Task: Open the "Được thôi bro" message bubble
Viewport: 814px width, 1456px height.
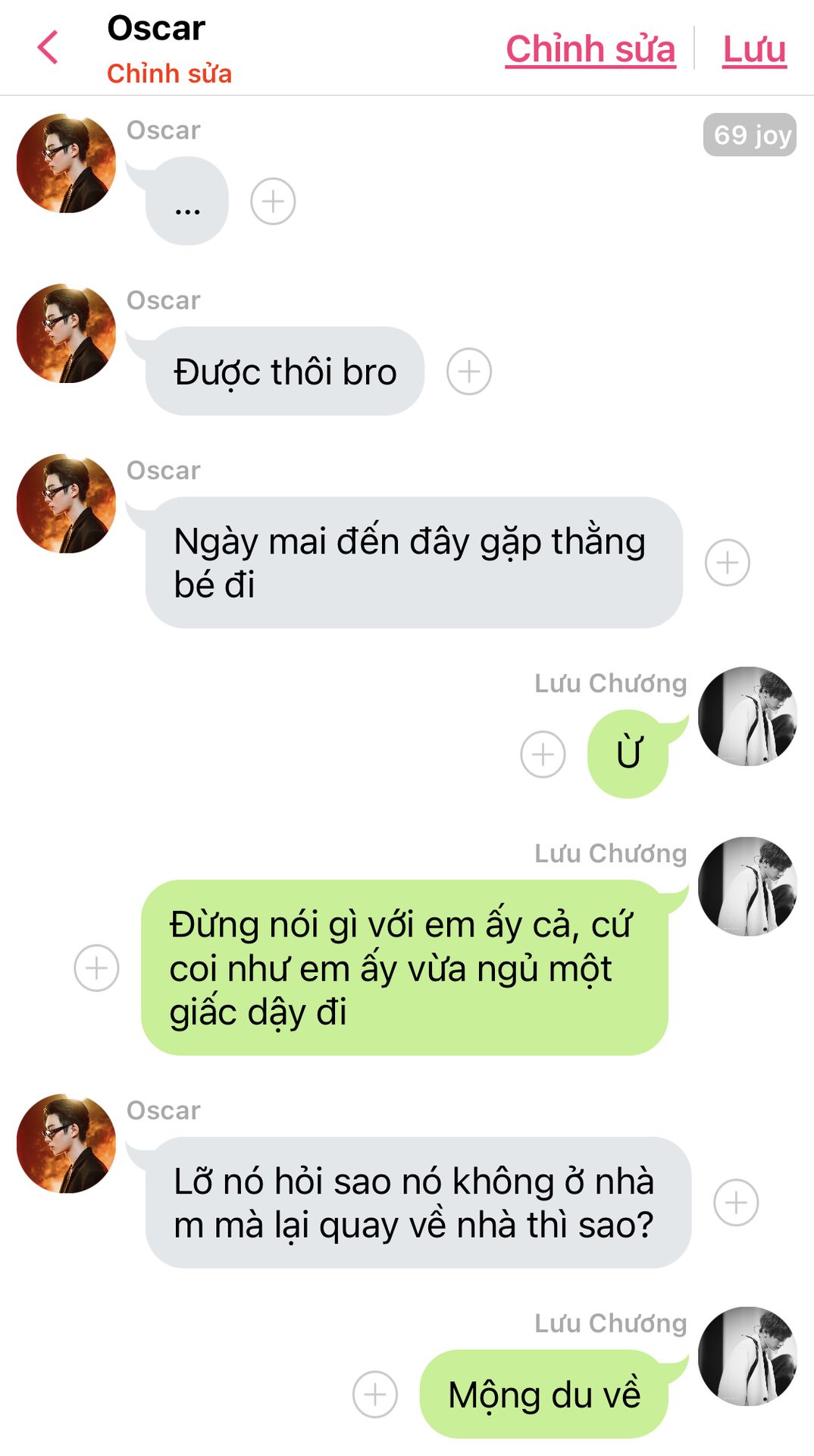Action: (285, 372)
